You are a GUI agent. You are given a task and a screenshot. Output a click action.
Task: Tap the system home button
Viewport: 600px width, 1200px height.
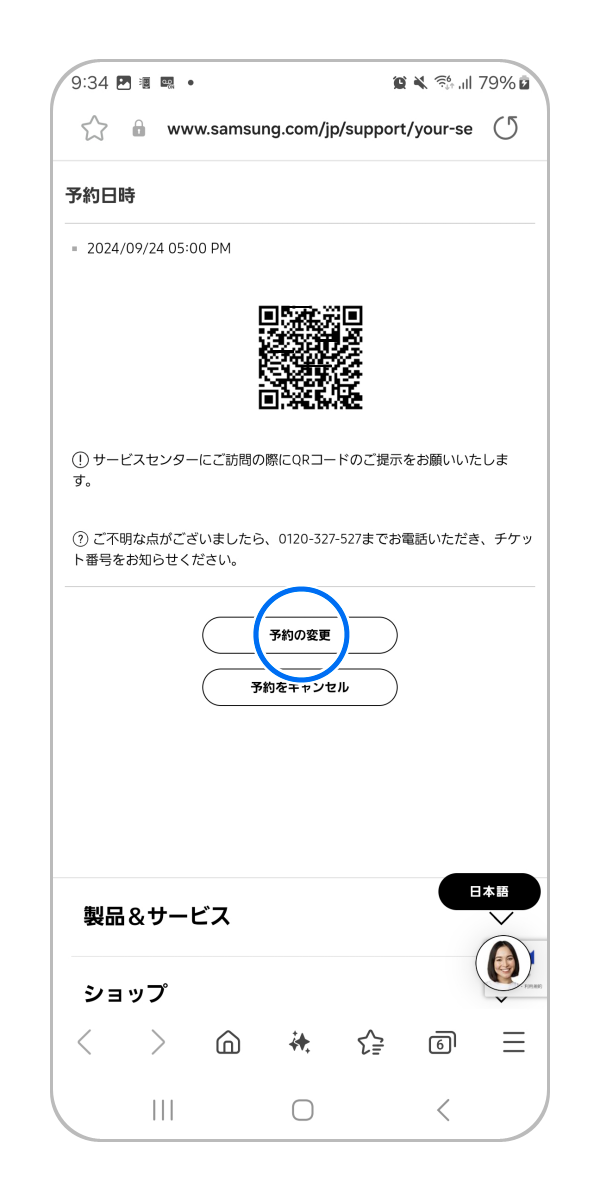click(x=302, y=1109)
